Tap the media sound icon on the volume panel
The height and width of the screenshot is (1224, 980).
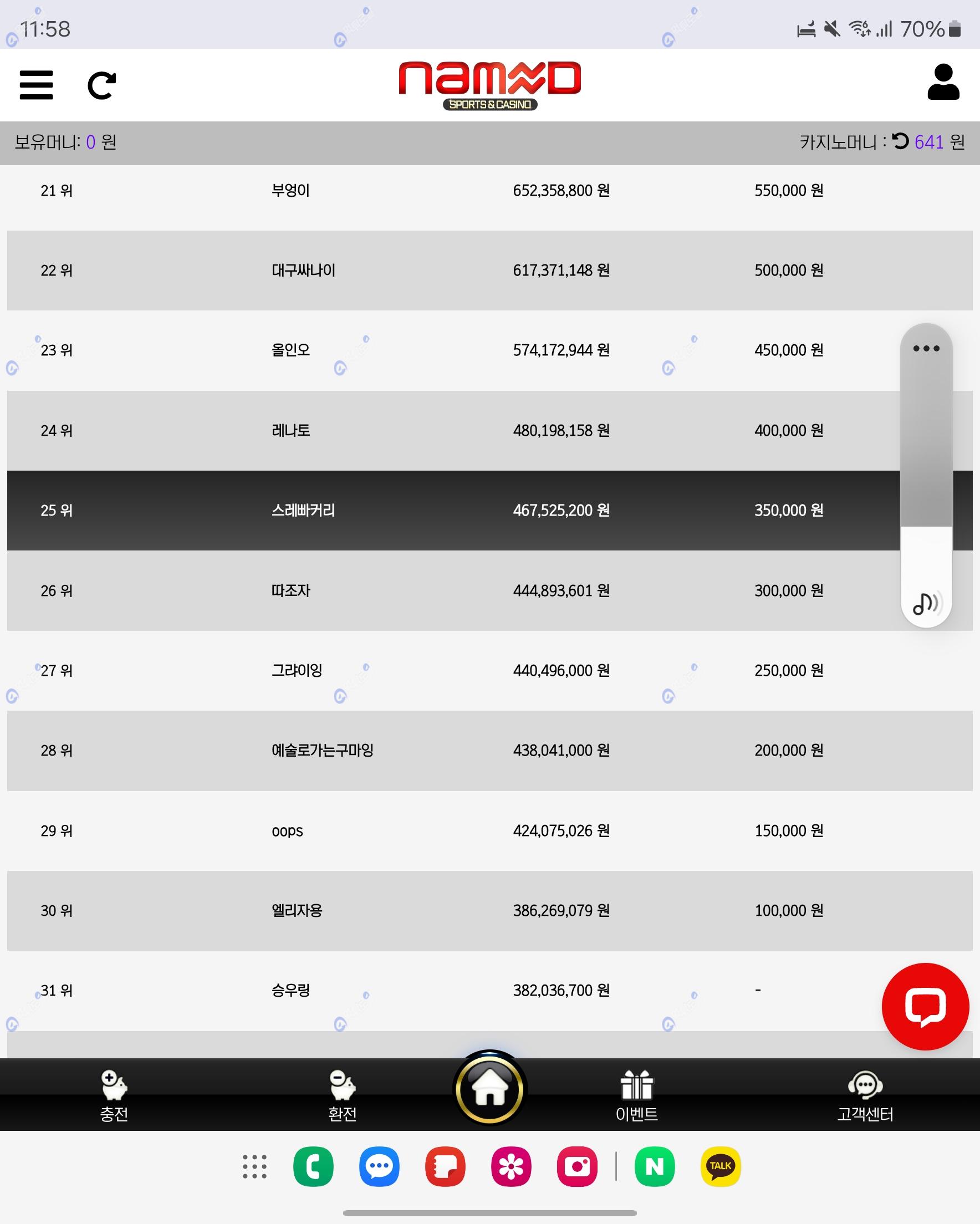[926, 604]
